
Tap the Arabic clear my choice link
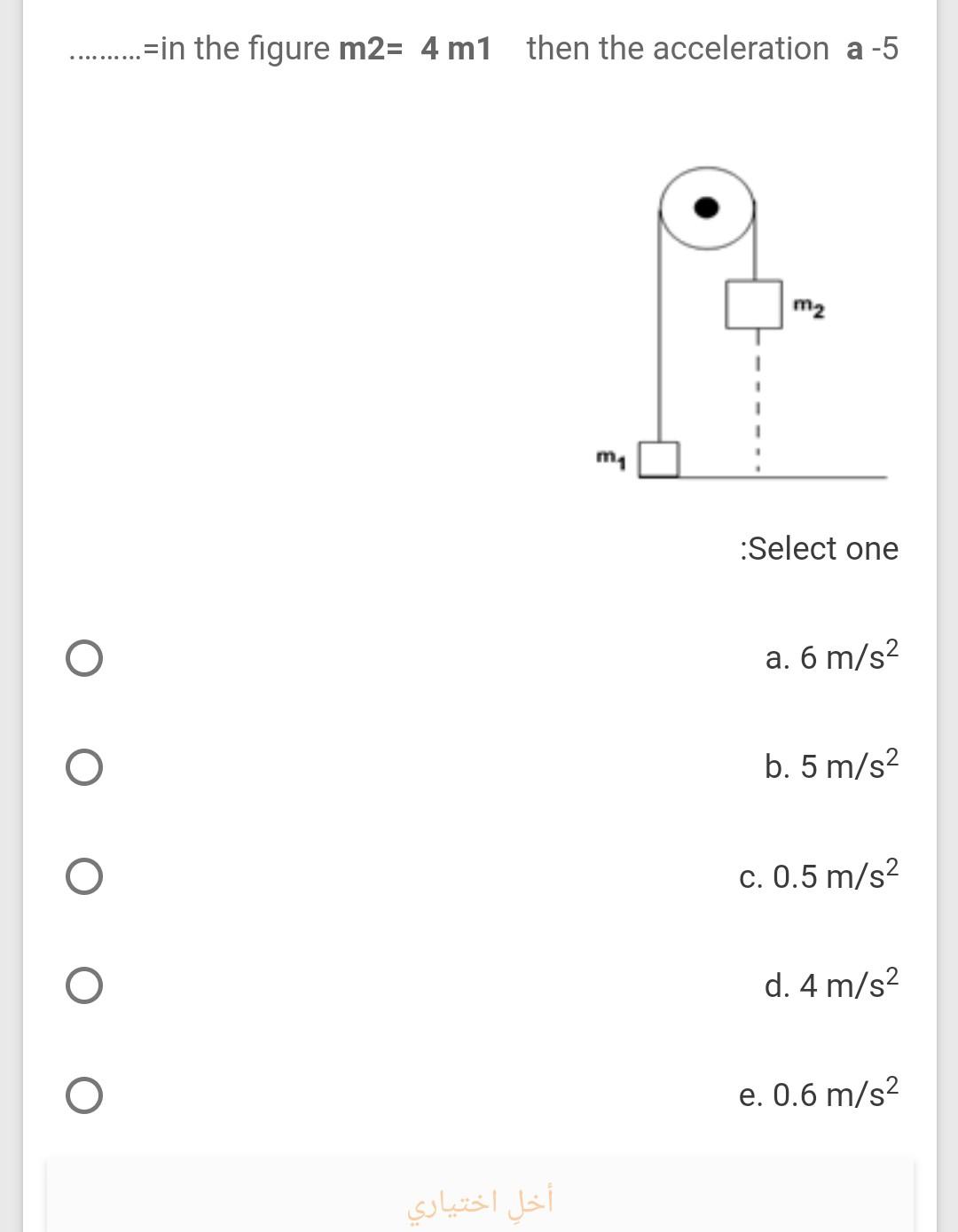480,1203
